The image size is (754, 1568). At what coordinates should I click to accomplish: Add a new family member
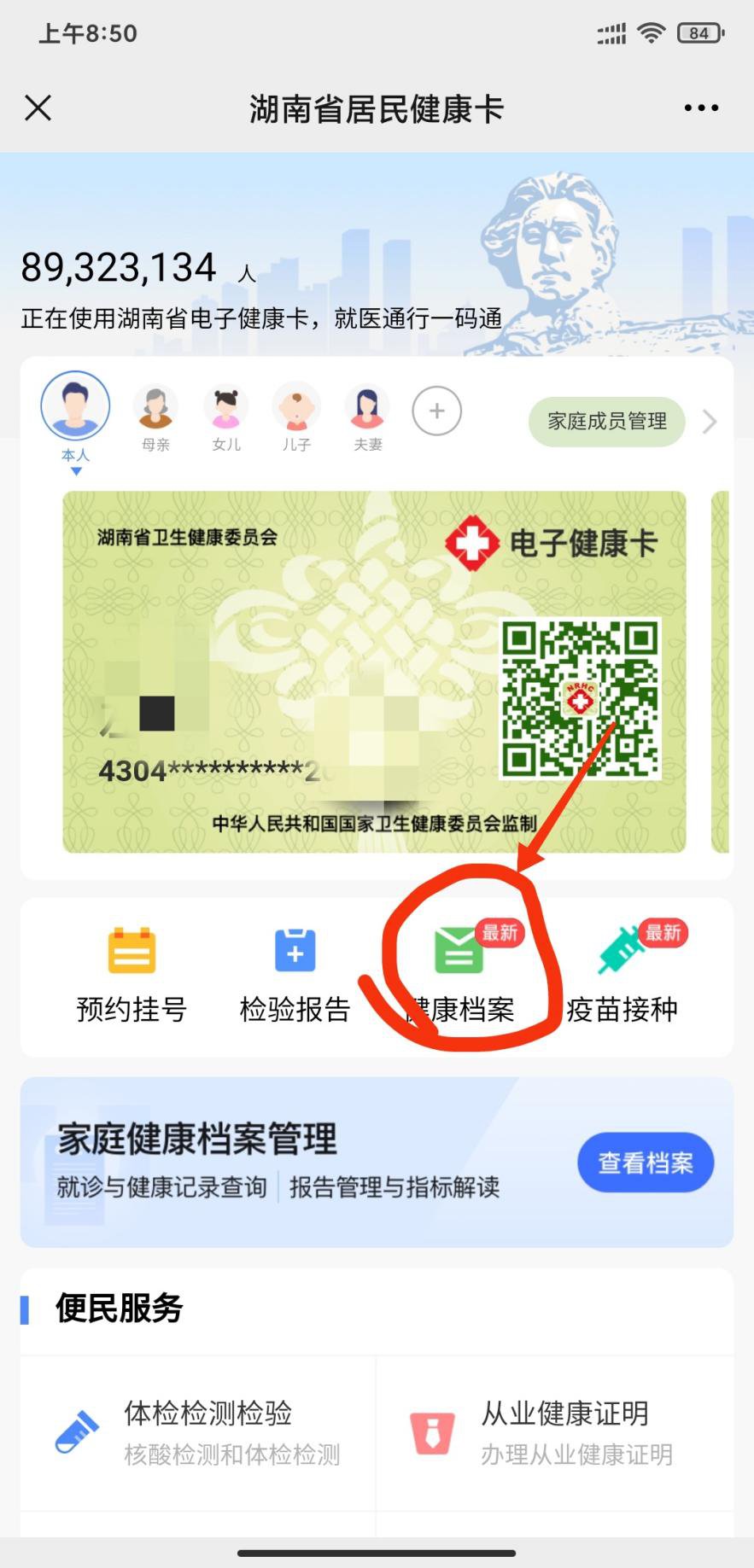click(x=436, y=411)
